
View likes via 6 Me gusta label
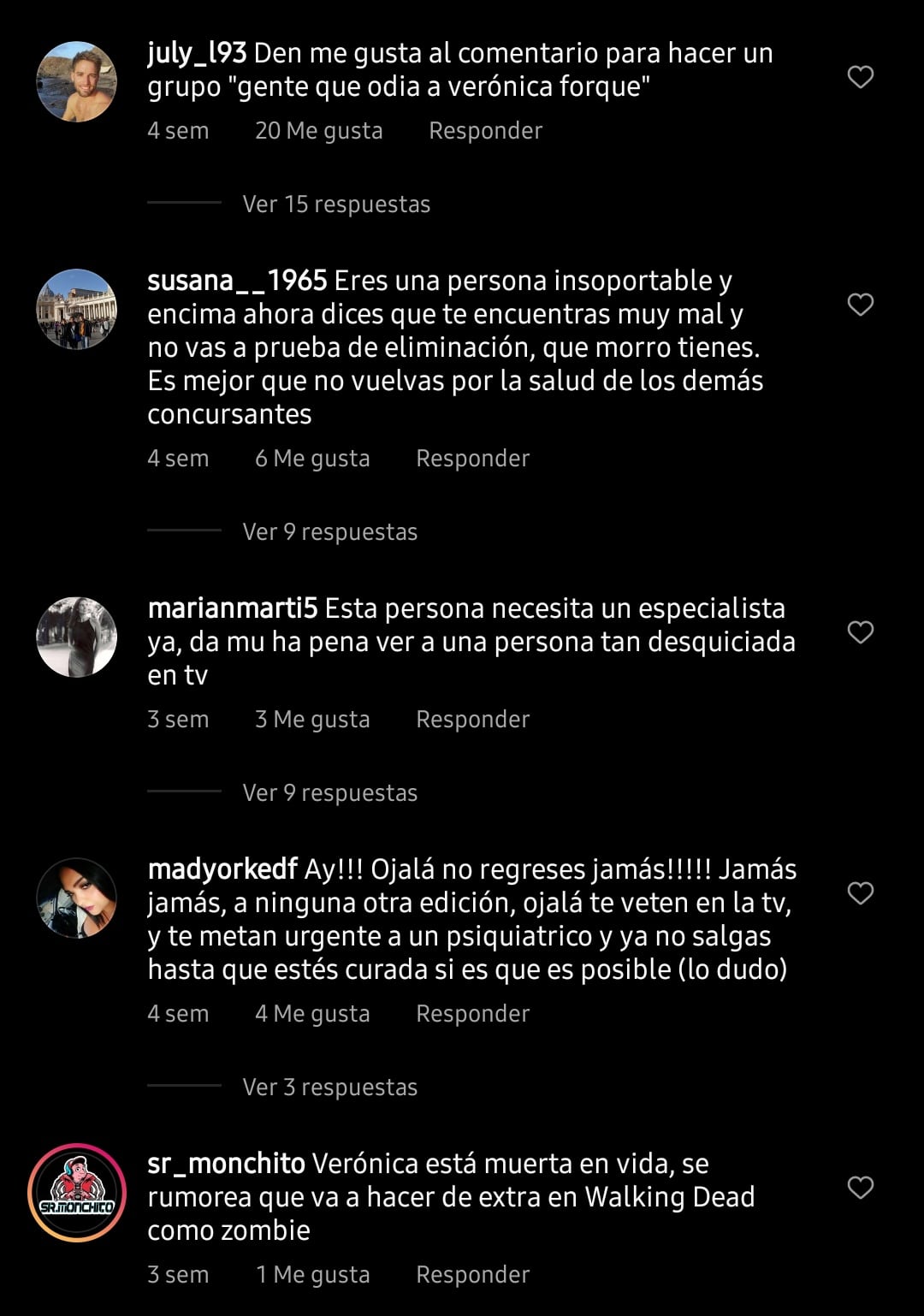(312, 458)
